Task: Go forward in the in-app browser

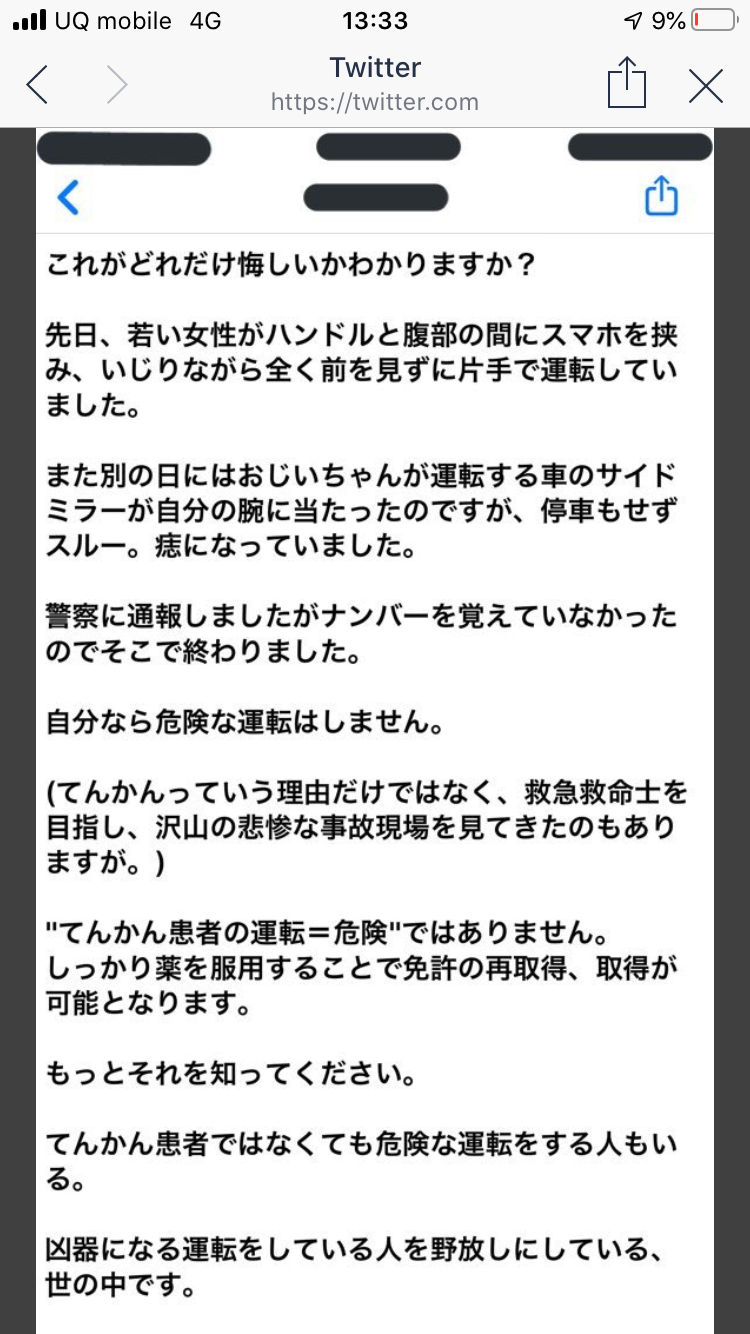Action: 117,85
